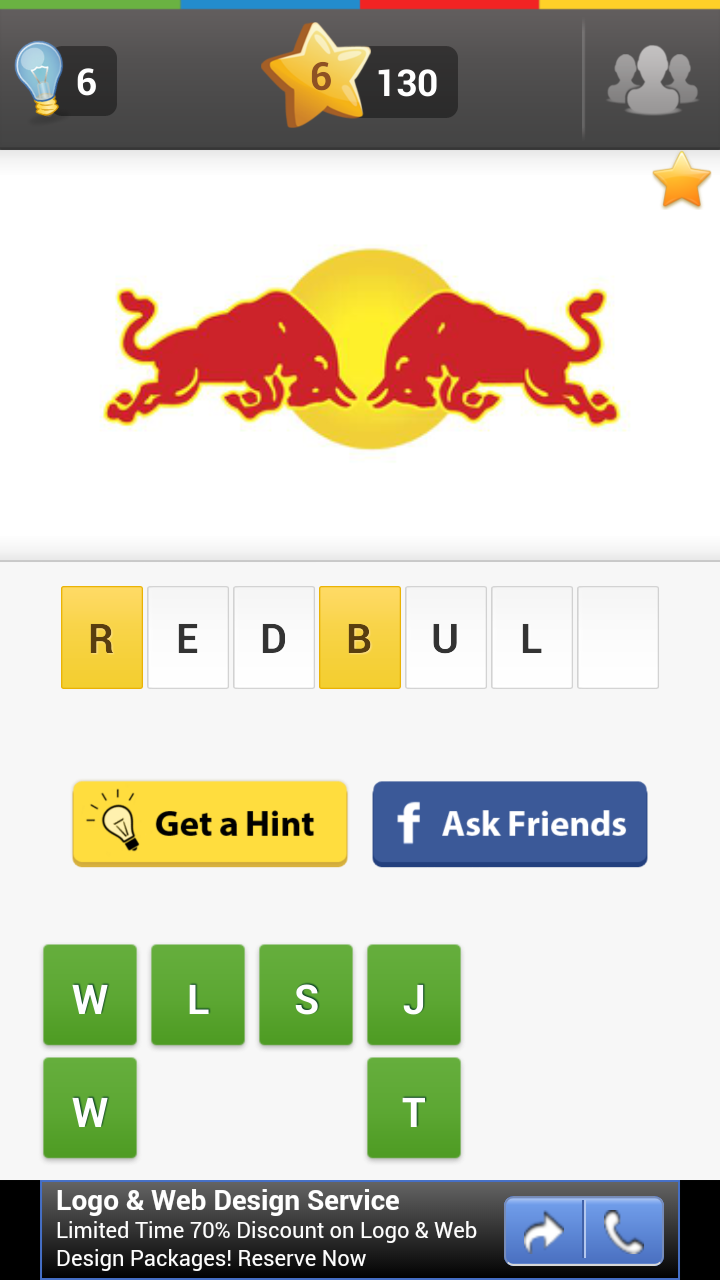This screenshot has width=720, height=1280.
Task: Remove the letter E from the answer
Action: coord(188,638)
